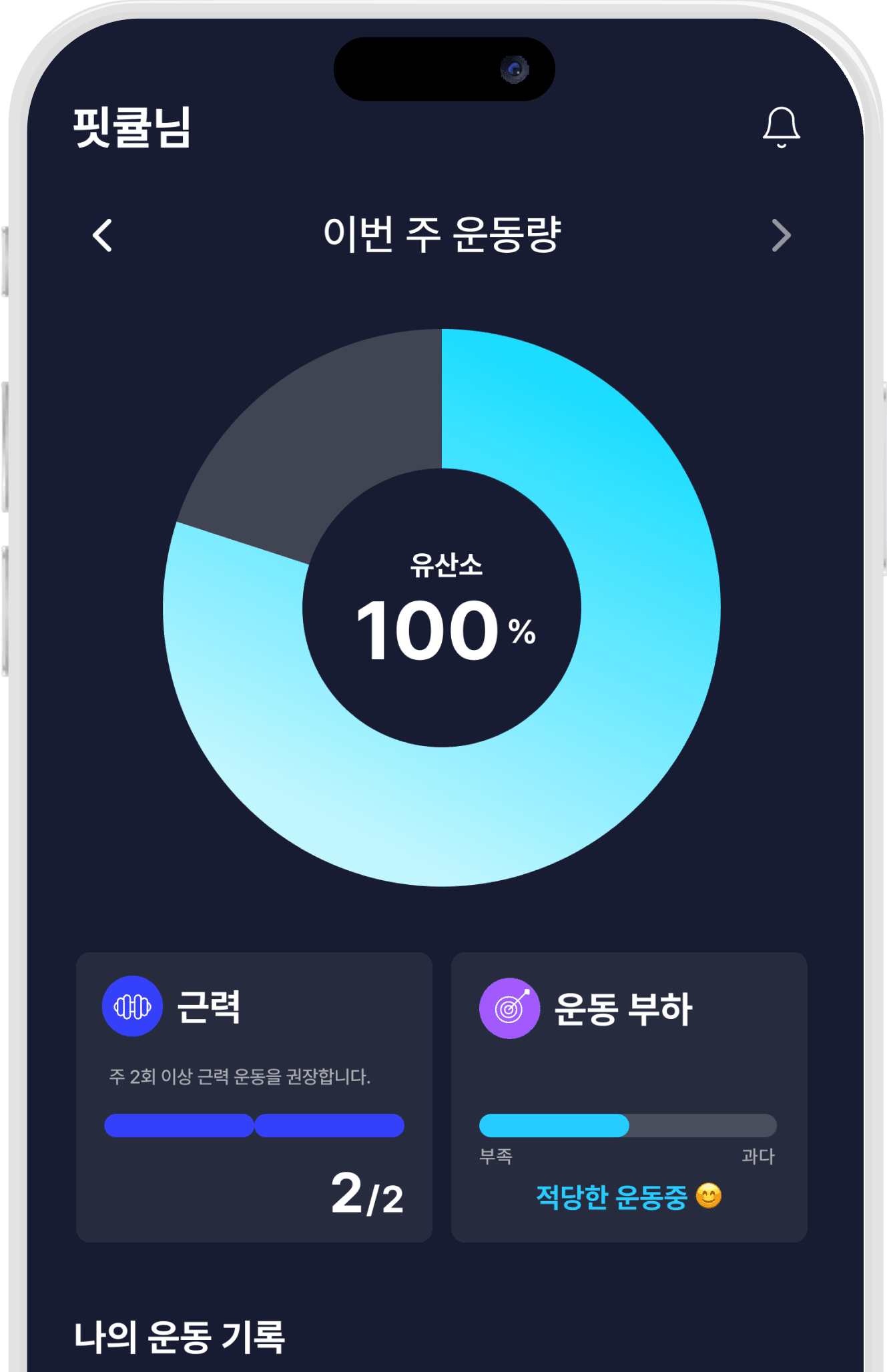Toggle the first 근력 progress segment

click(x=178, y=1126)
